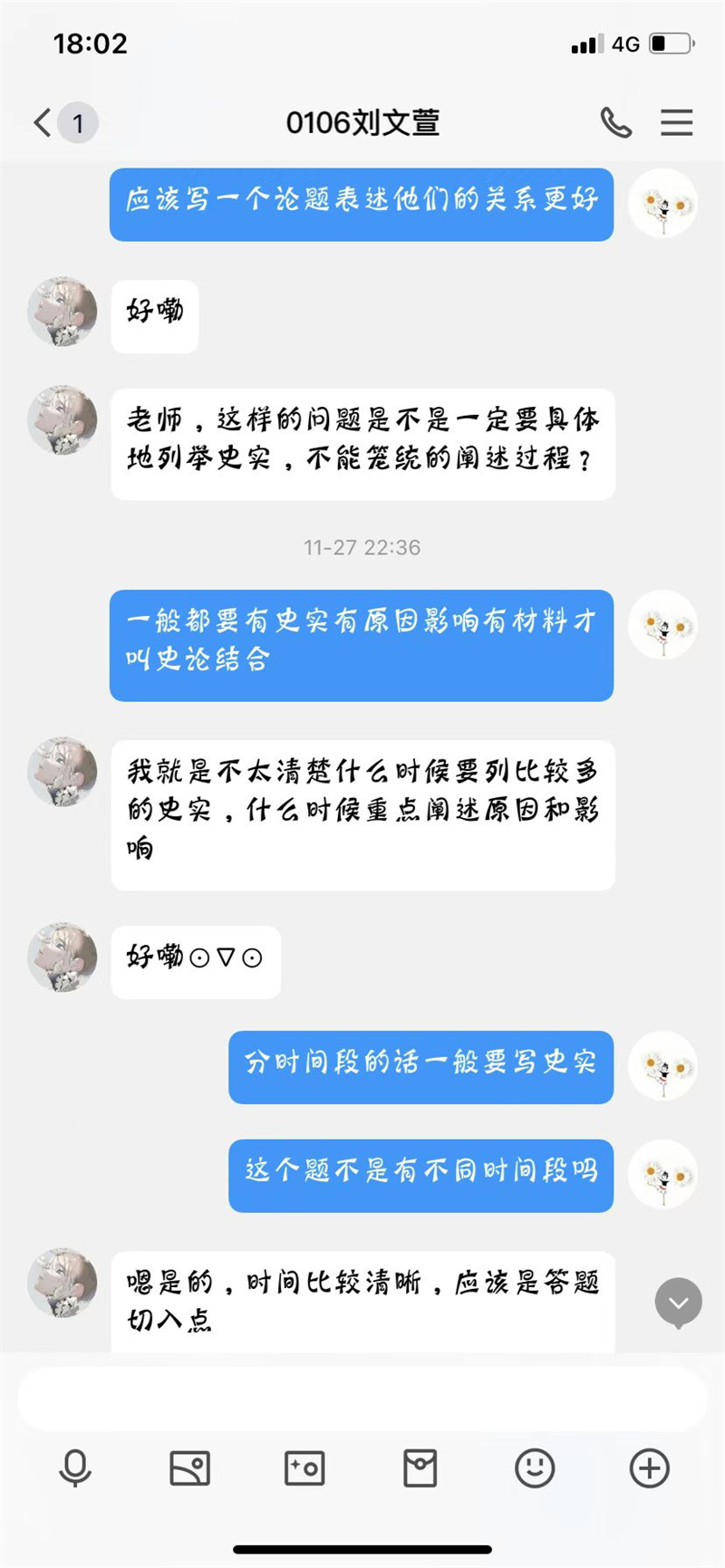Start a voice call with 刘文萱
725x1568 pixels.
coord(616,122)
